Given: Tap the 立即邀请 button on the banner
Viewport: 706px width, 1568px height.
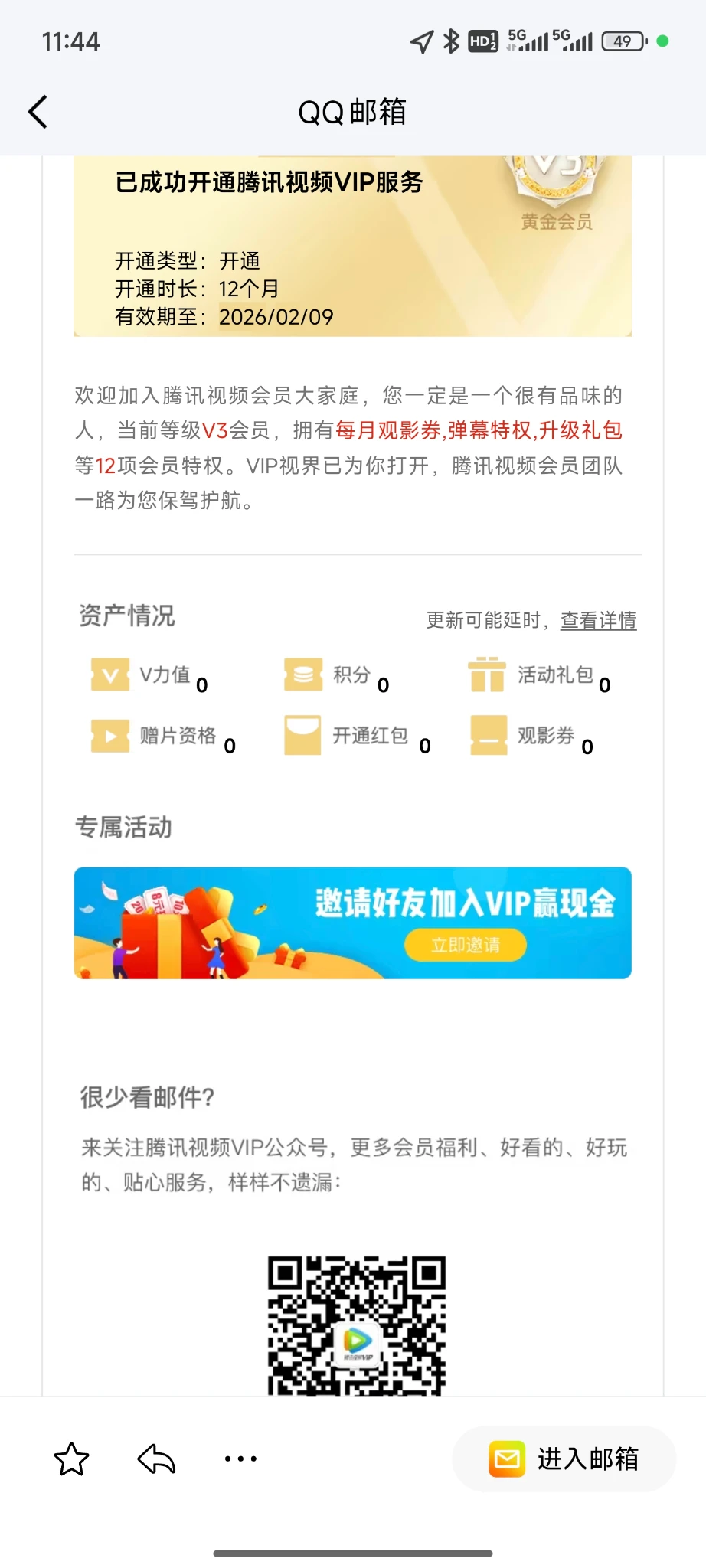Looking at the screenshot, I should [x=466, y=945].
